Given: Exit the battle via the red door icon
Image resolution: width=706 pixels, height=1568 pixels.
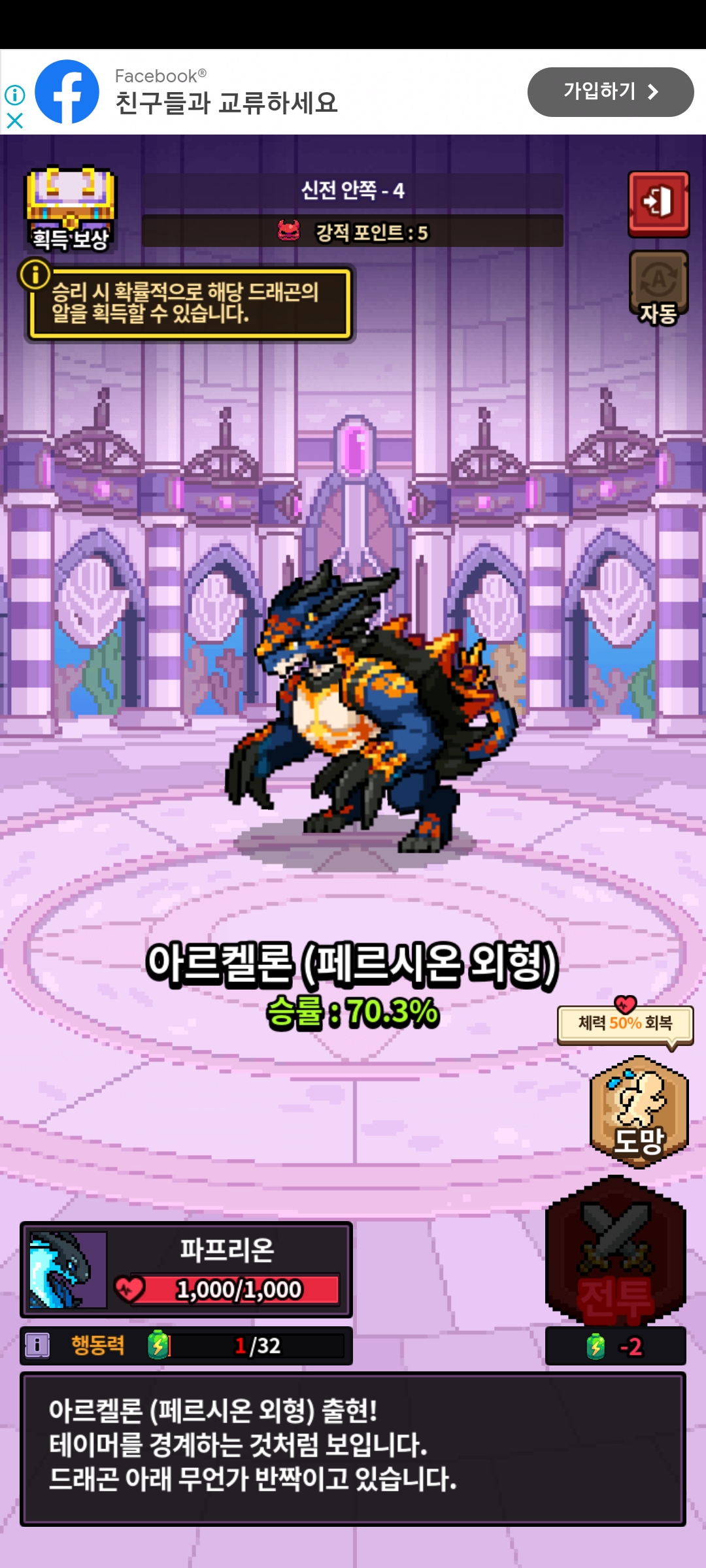Looking at the screenshot, I should (658, 203).
